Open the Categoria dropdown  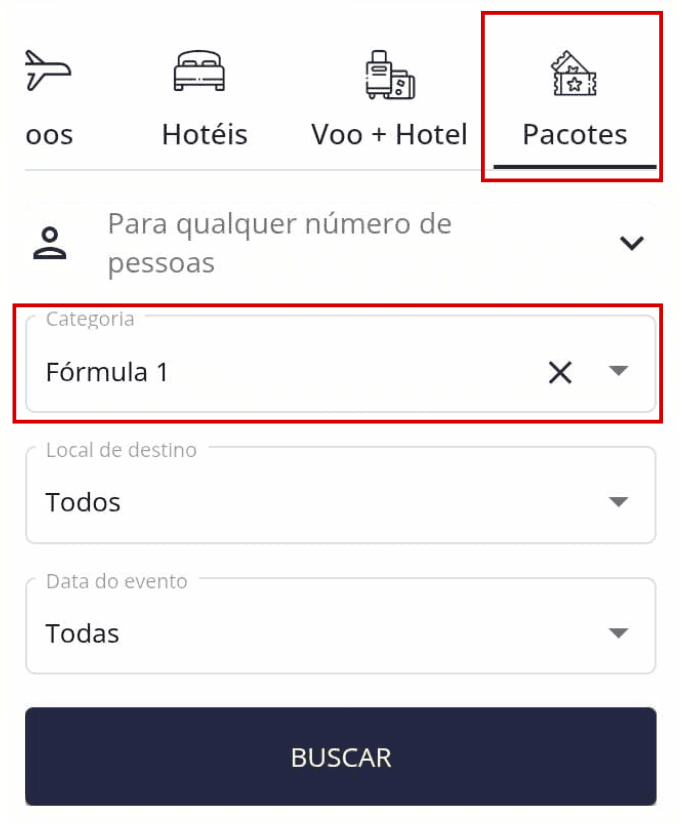click(619, 372)
